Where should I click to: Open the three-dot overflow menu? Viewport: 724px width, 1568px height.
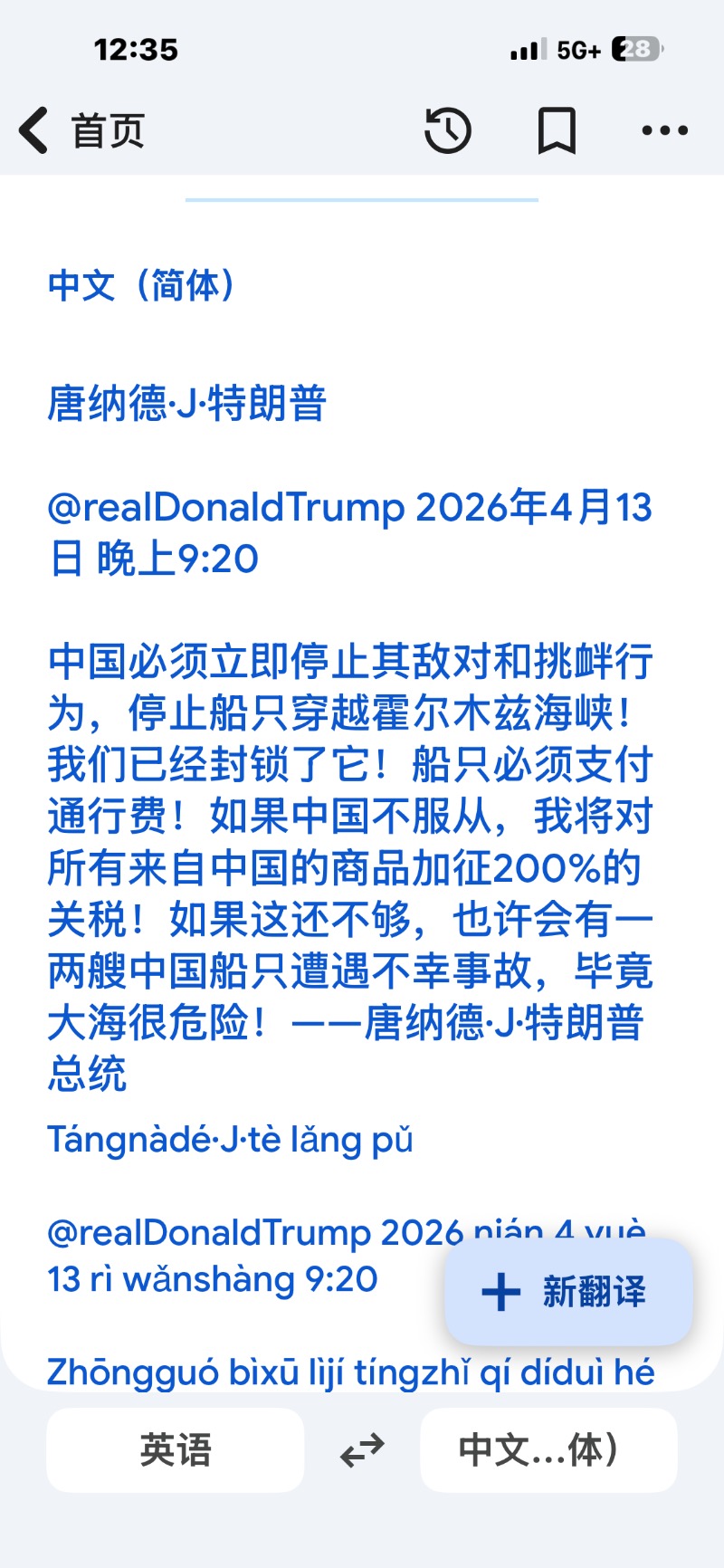coord(664,130)
